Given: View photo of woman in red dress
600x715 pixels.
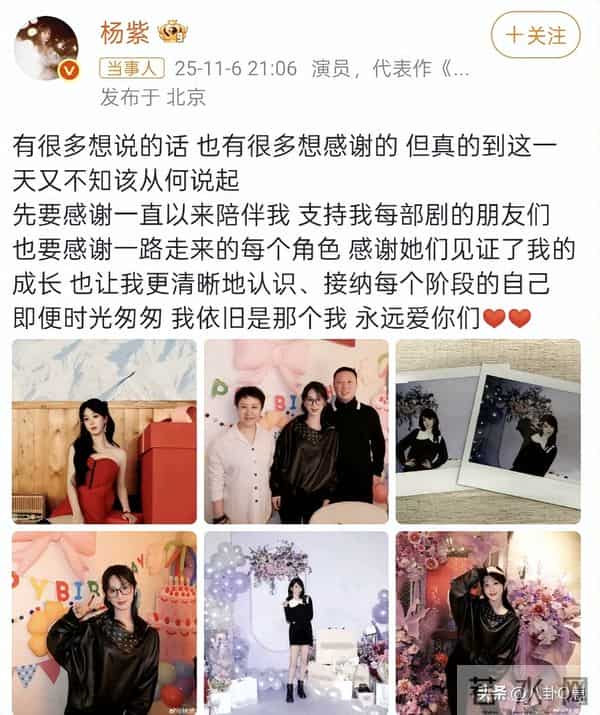Looking at the screenshot, I should pos(104,431).
